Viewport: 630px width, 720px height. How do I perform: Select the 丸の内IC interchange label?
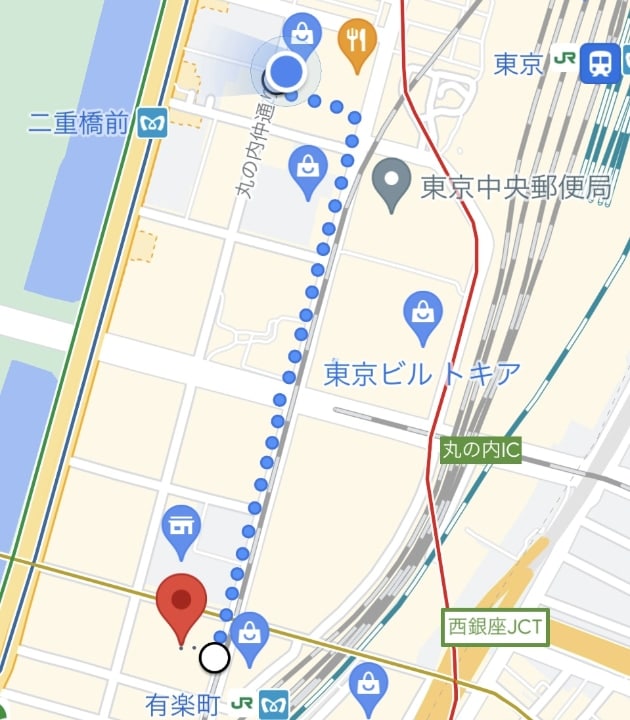(x=481, y=450)
